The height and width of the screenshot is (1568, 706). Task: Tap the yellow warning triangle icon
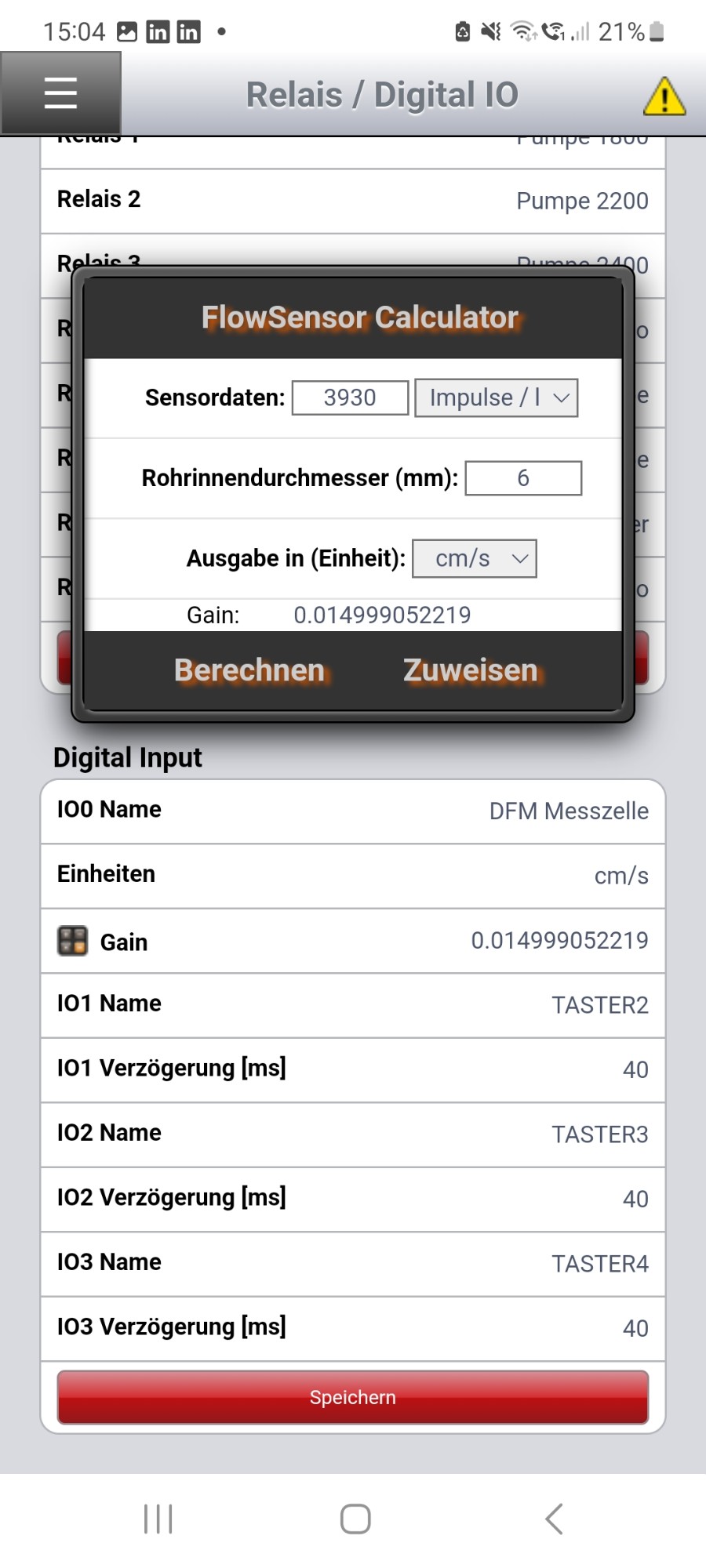(664, 96)
